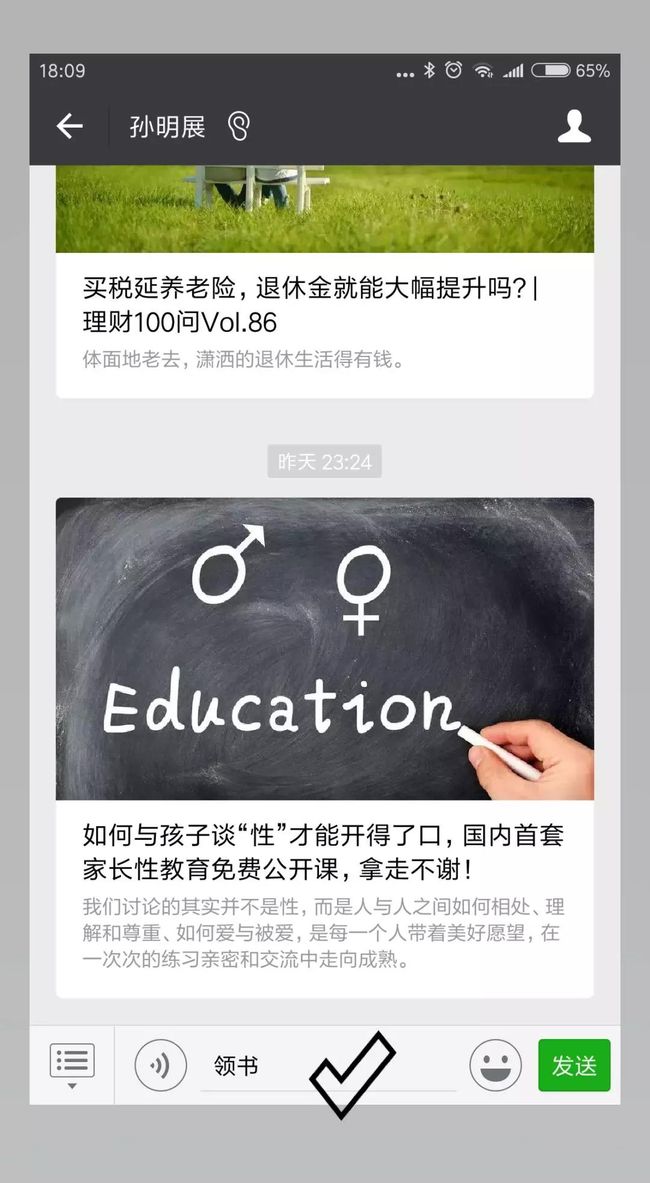Viewport: 650px width, 1183px height.
Task: Switch to voice input
Action: (x=160, y=1065)
